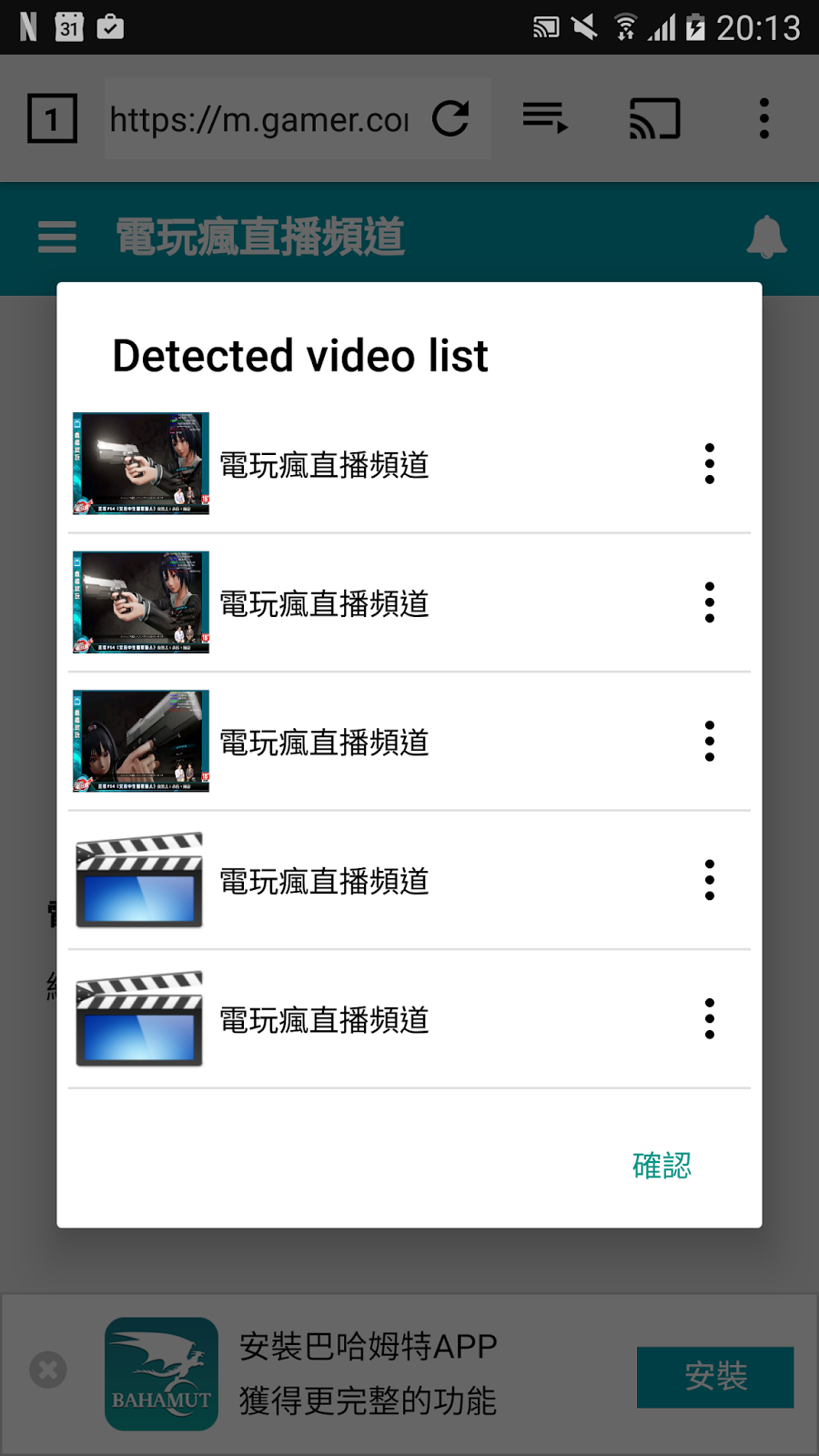The height and width of the screenshot is (1456, 819).
Task: Open options for the second detected video
Action: (710, 602)
